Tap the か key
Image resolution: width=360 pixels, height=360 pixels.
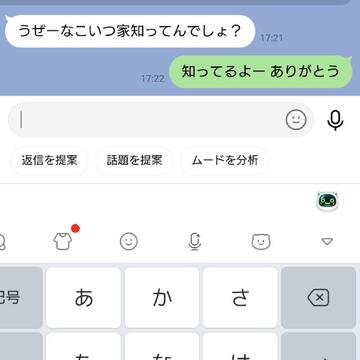pos(162,297)
